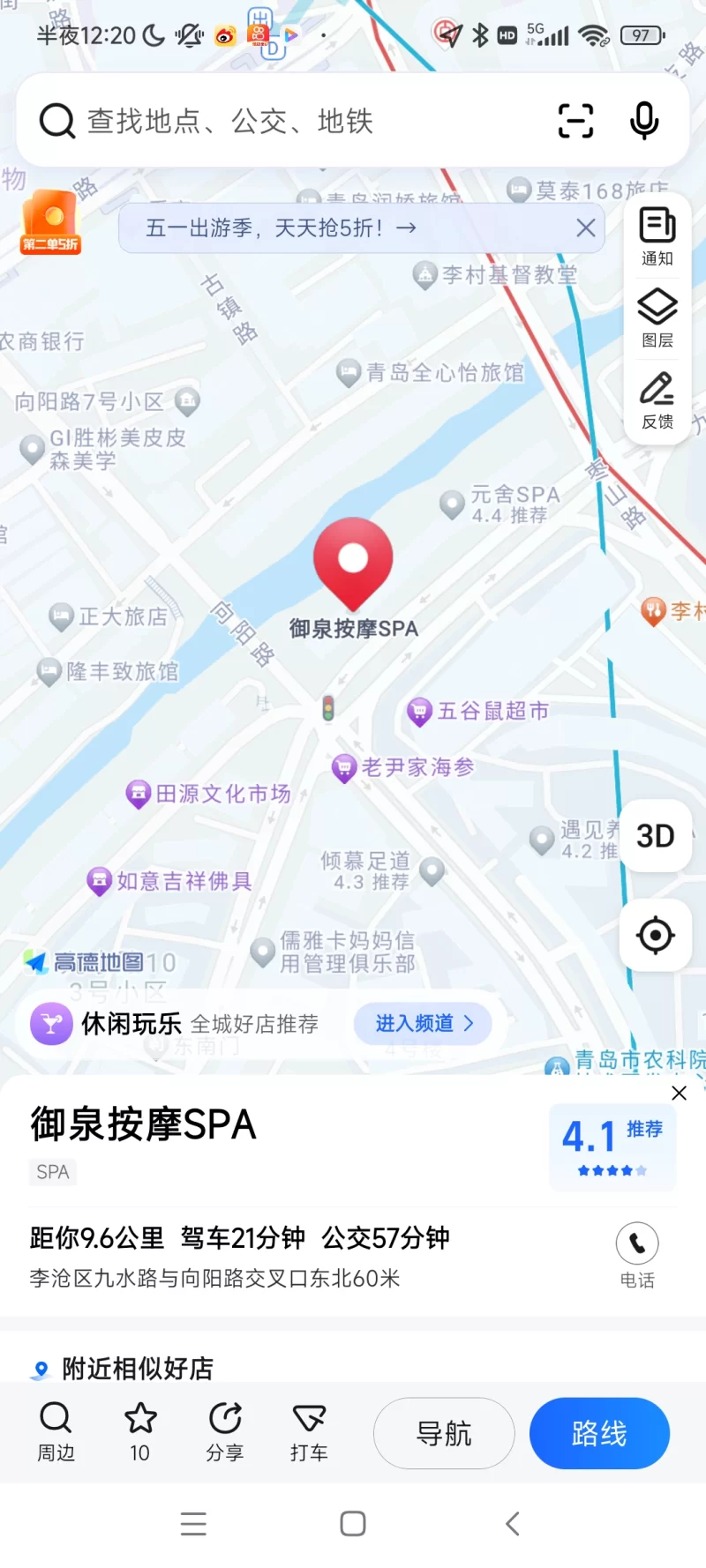Viewport: 706px width, 1568px height.
Task: Share this place via 分享
Action: pos(224,1432)
